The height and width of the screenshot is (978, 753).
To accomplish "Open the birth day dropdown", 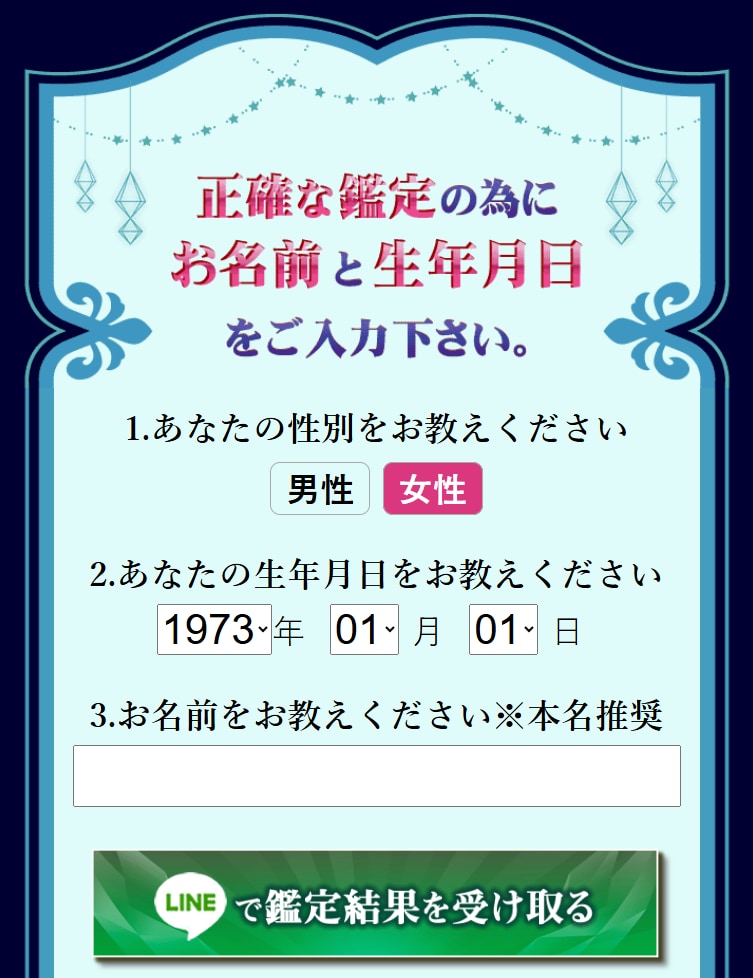I will [x=503, y=630].
